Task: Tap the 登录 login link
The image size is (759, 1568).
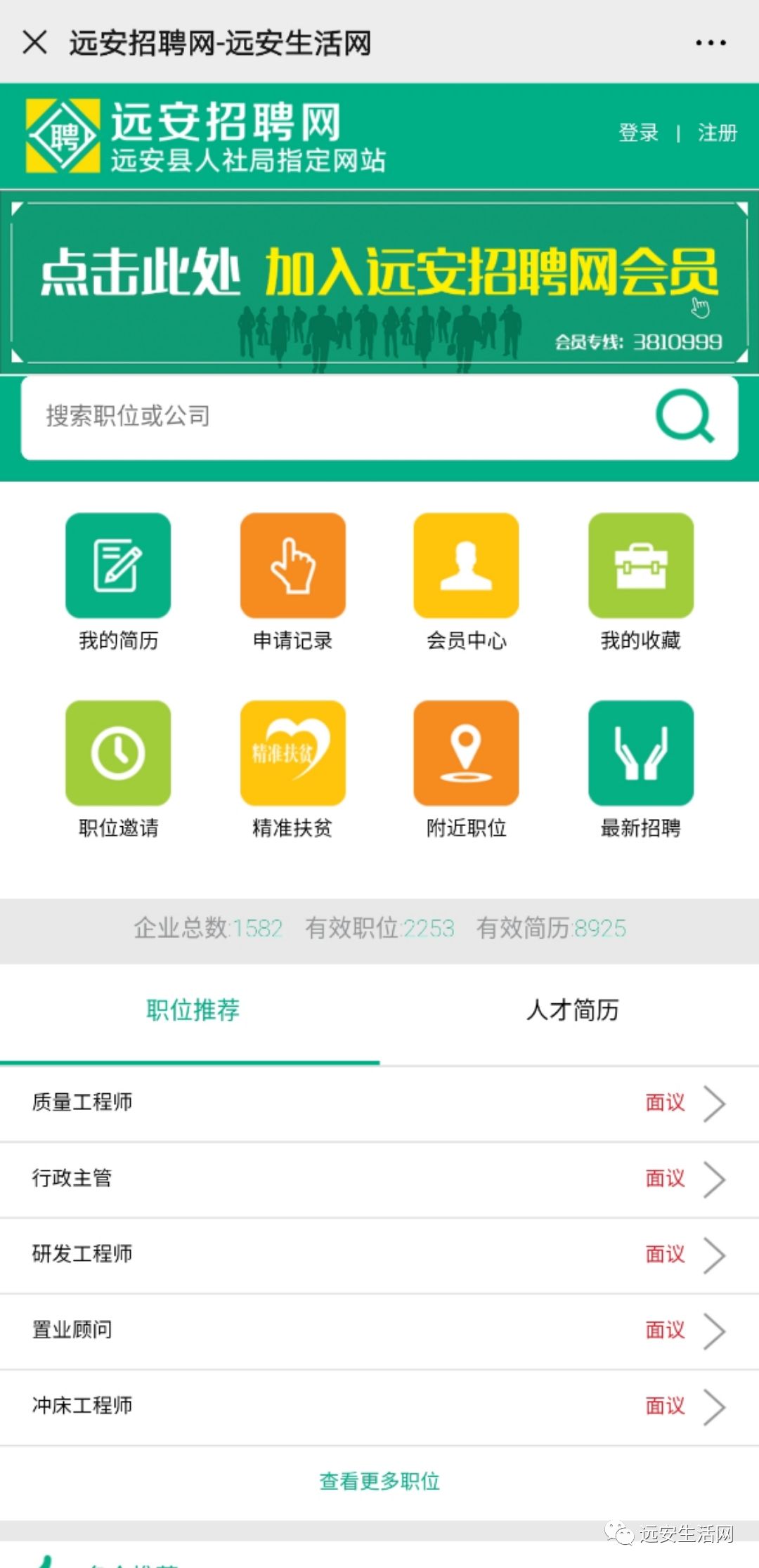Action: 638,133
